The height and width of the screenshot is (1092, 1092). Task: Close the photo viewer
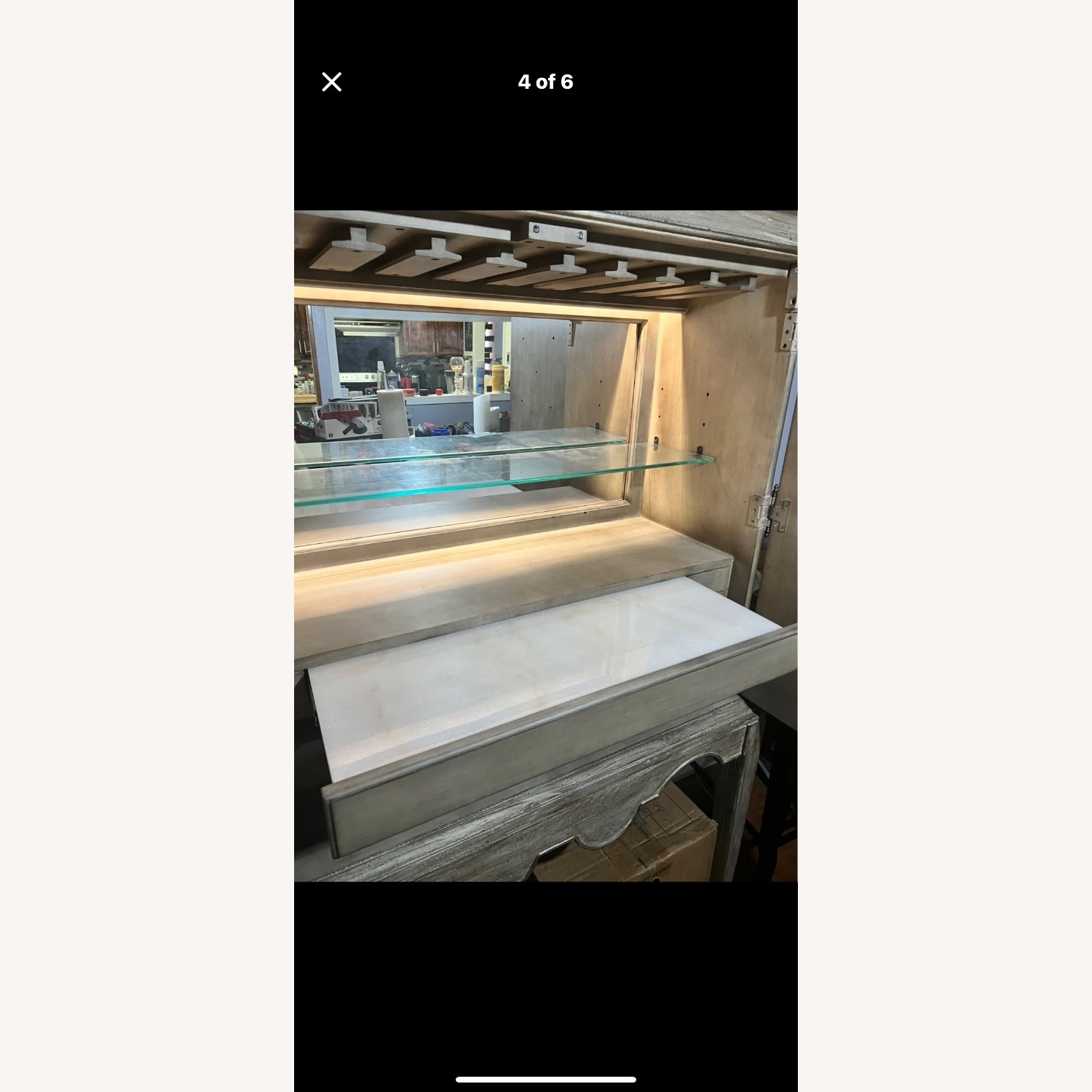tap(331, 82)
